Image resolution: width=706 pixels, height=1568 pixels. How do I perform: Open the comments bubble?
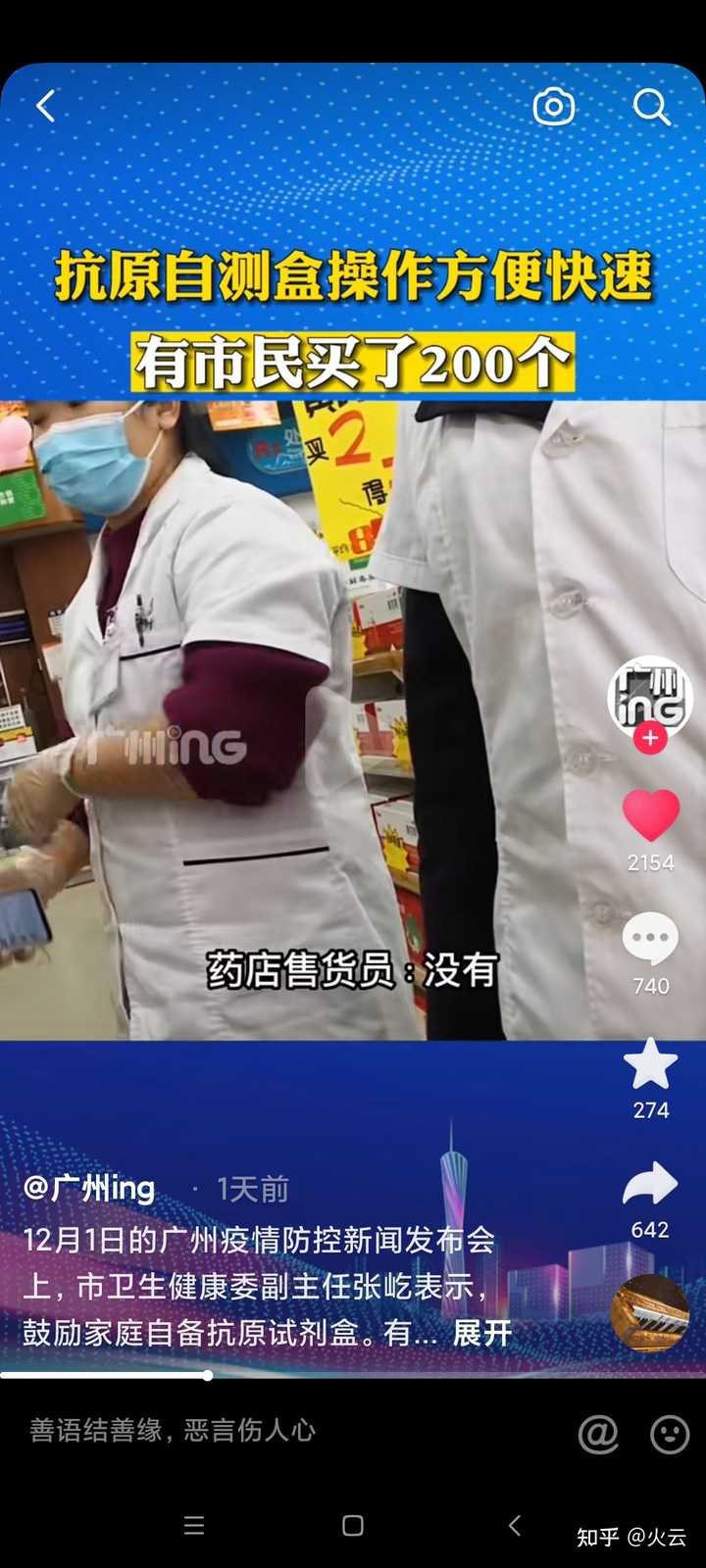tap(650, 939)
